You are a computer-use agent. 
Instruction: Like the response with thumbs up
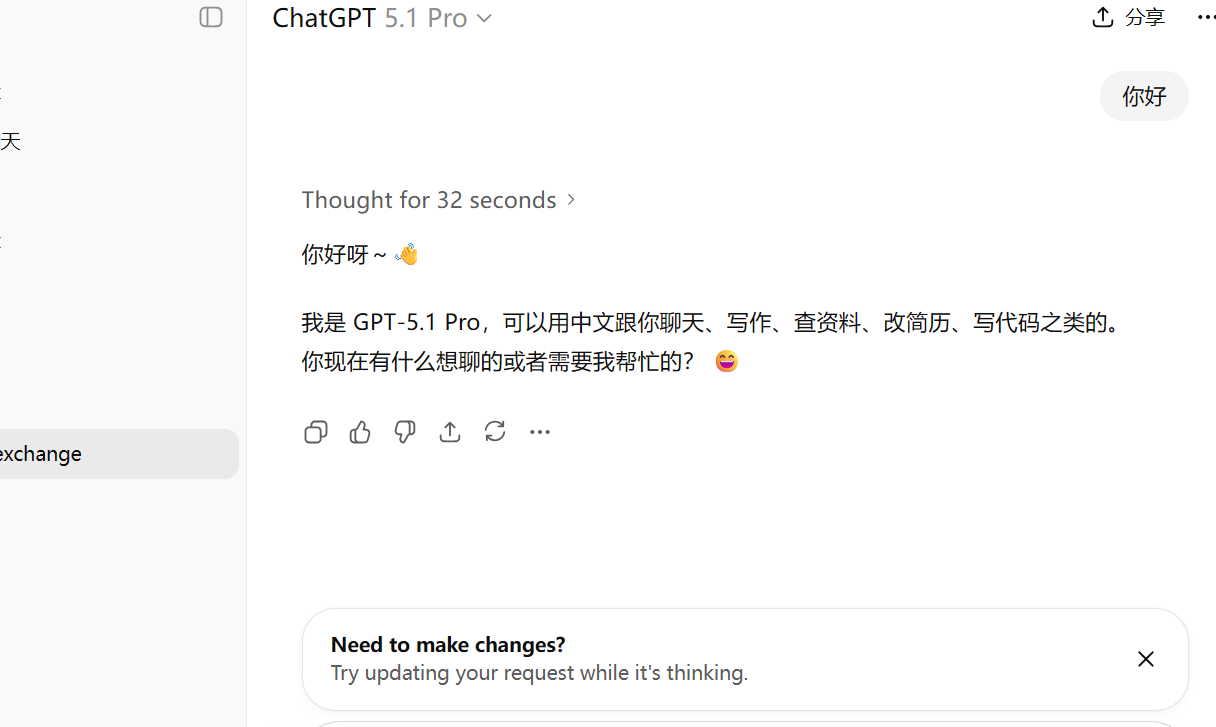tap(360, 432)
